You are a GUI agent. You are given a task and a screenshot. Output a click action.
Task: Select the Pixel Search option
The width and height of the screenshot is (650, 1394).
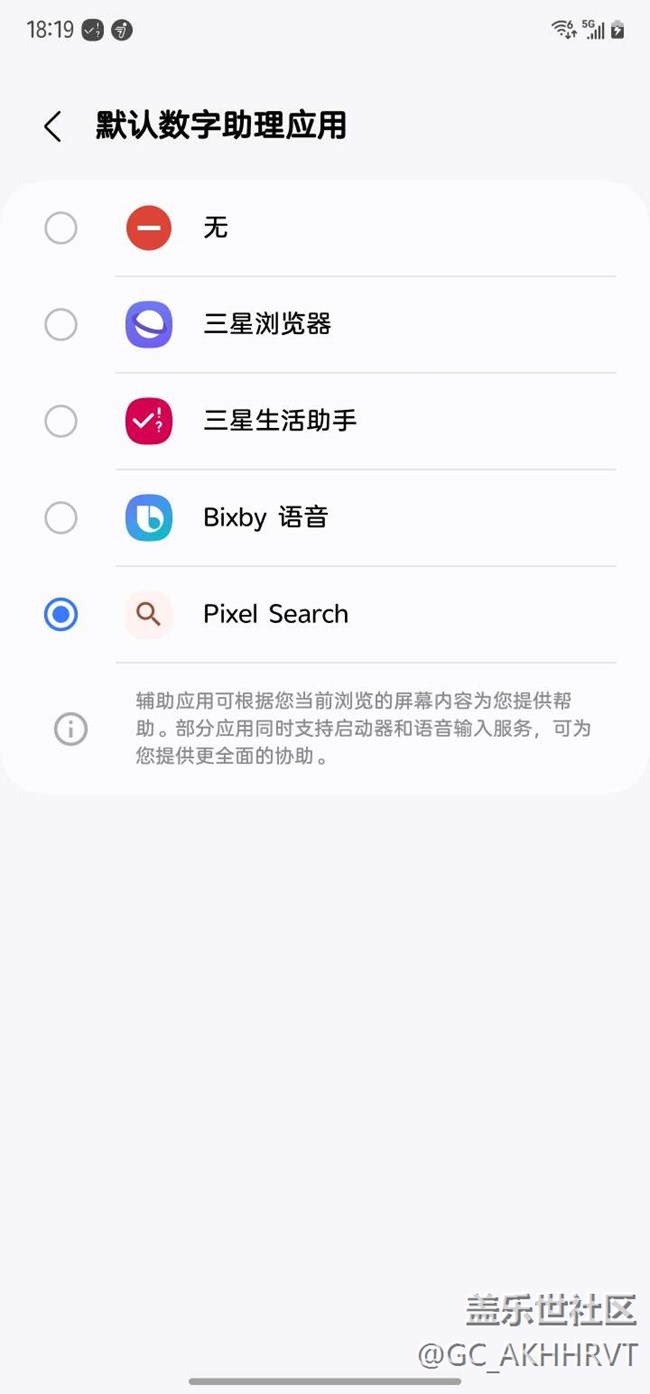61,614
